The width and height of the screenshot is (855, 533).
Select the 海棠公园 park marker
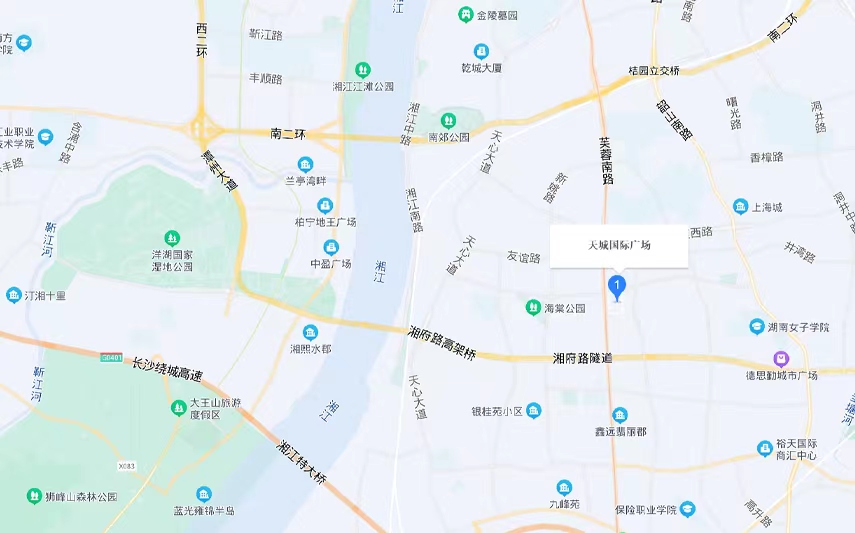click(533, 307)
